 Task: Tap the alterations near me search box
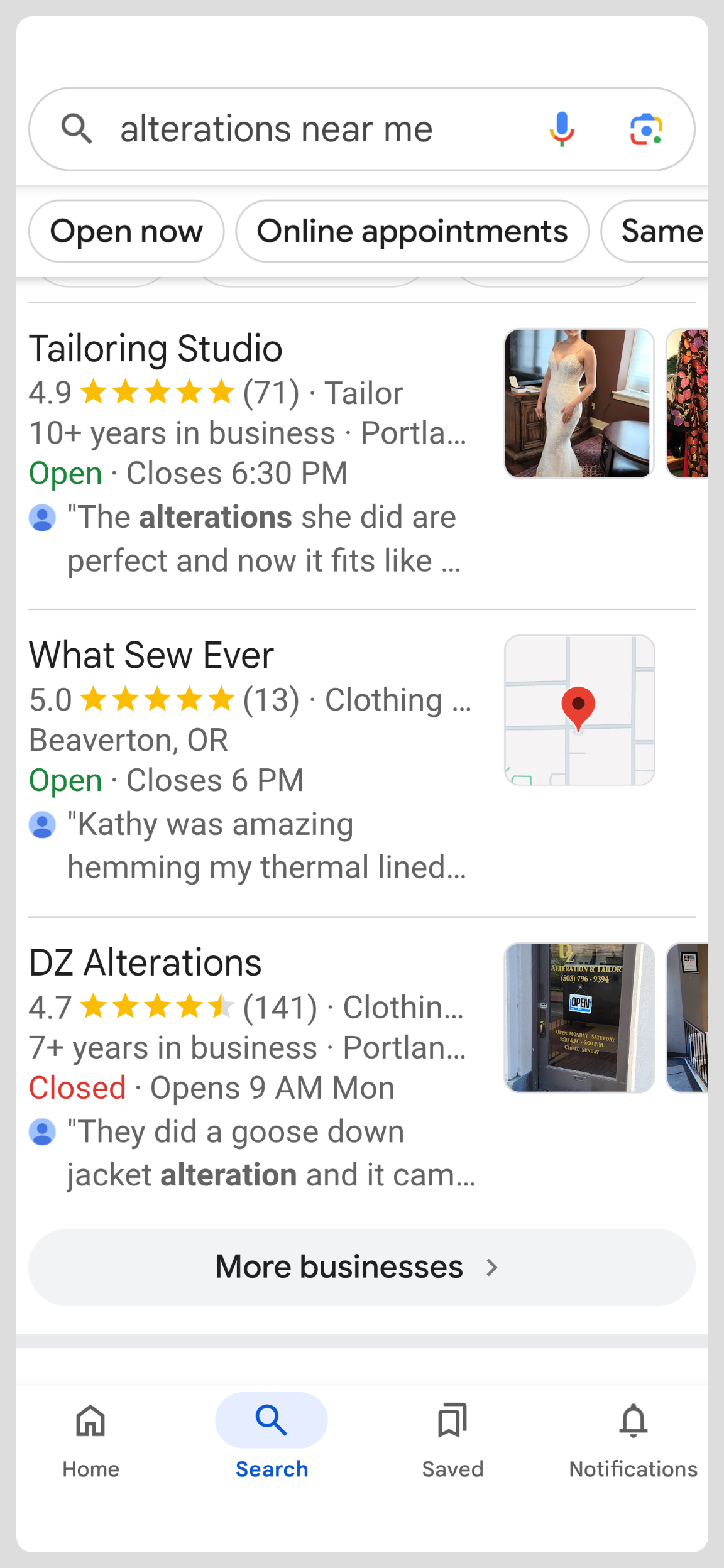(277, 129)
